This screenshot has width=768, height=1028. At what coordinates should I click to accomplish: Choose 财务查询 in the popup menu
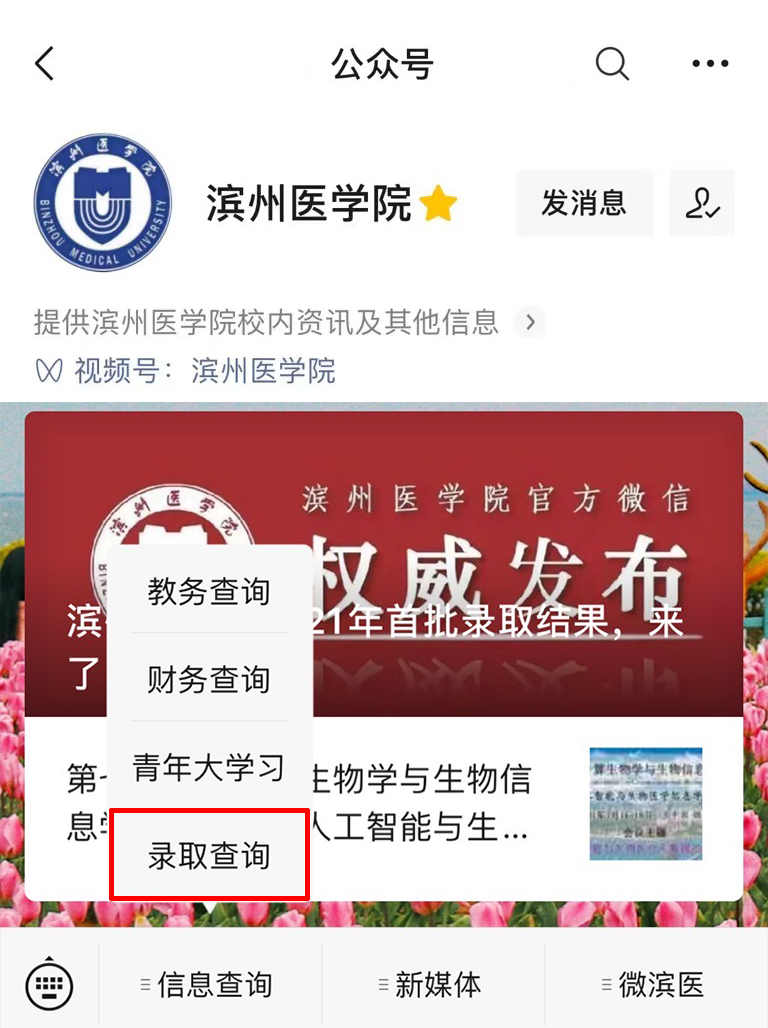209,679
